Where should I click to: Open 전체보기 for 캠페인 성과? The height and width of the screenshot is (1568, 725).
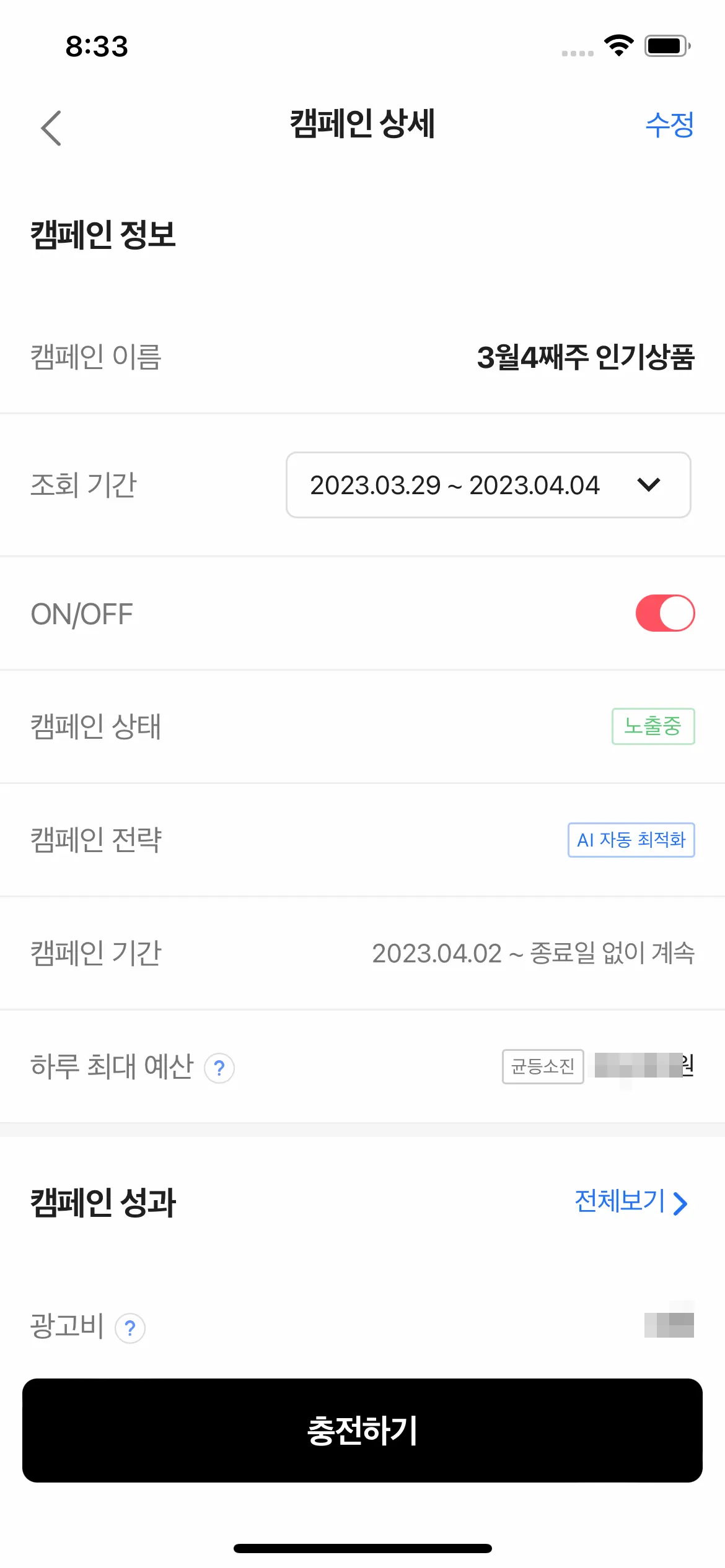631,1202
